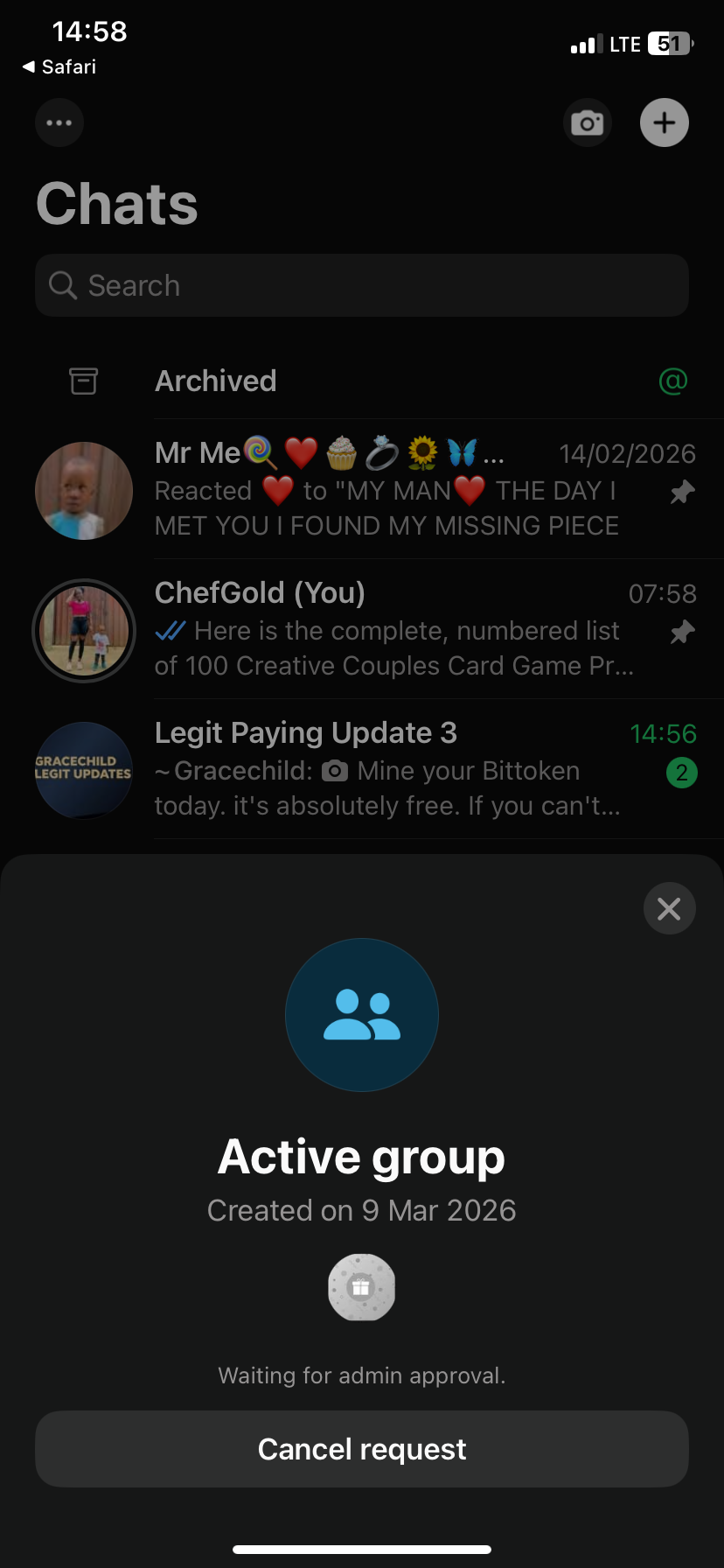Cancel the group join request
The width and height of the screenshot is (724, 1568).
362,1449
